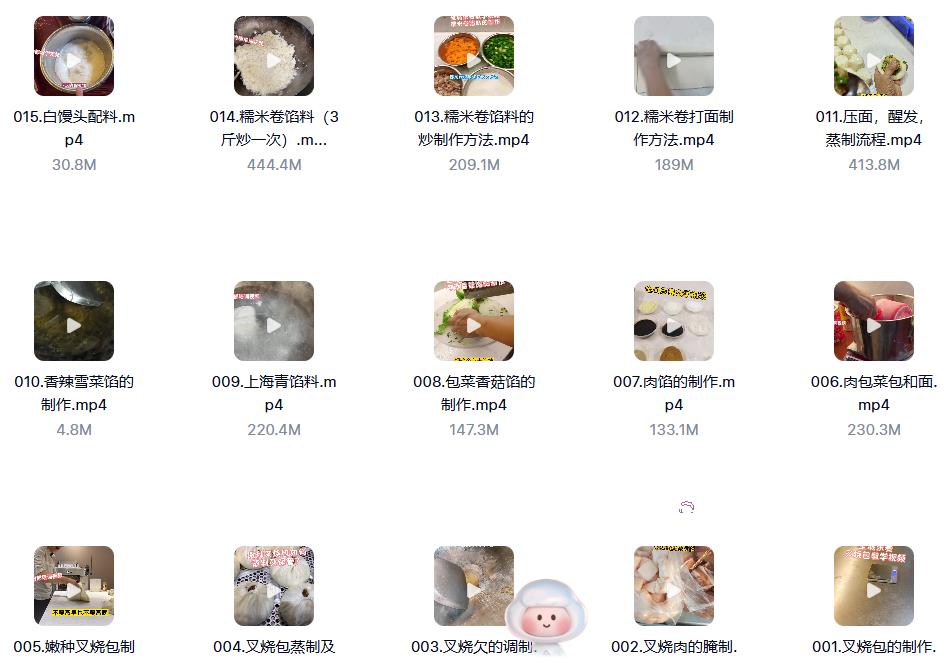Open 013.糯米卷馅料的炒制作方法.mp4
944x663 pixels.
pyautogui.click(x=474, y=57)
